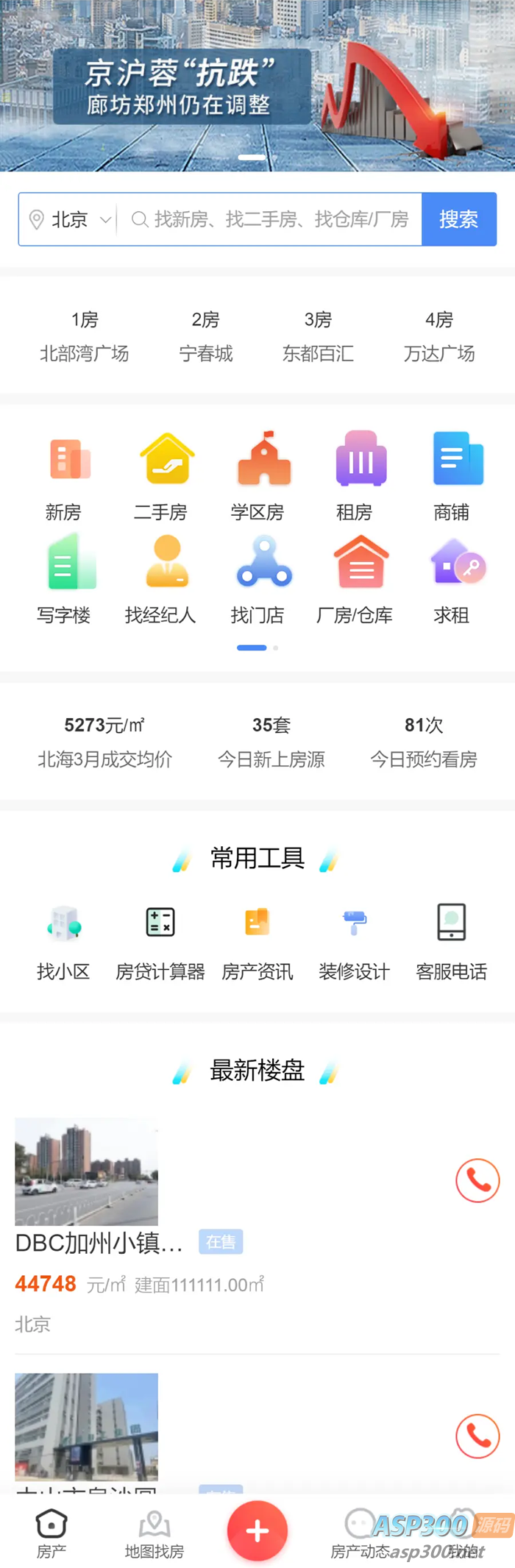Tap the property search input field
The image size is (515, 1568).
pyautogui.click(x=280, y=219)
